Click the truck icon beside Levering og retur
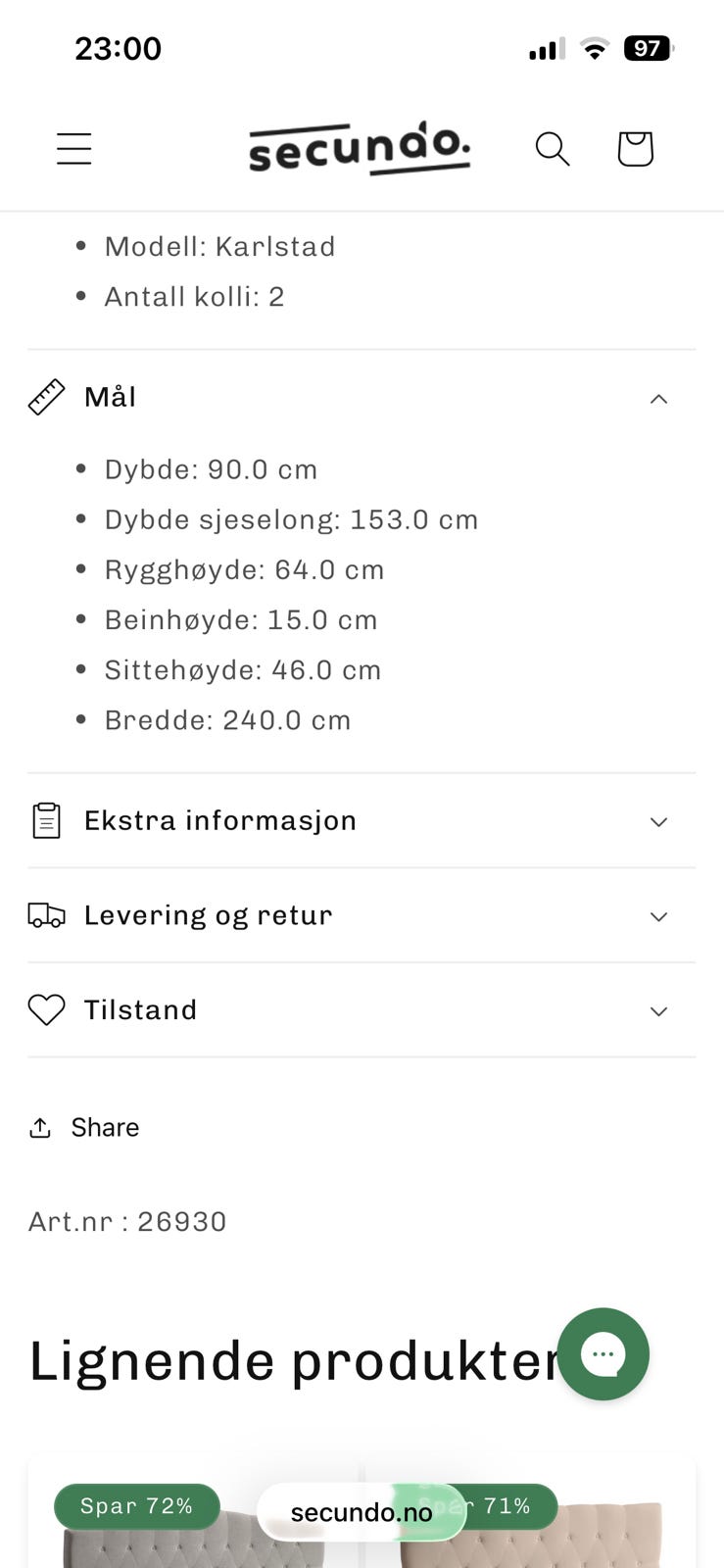 [45, 915]
